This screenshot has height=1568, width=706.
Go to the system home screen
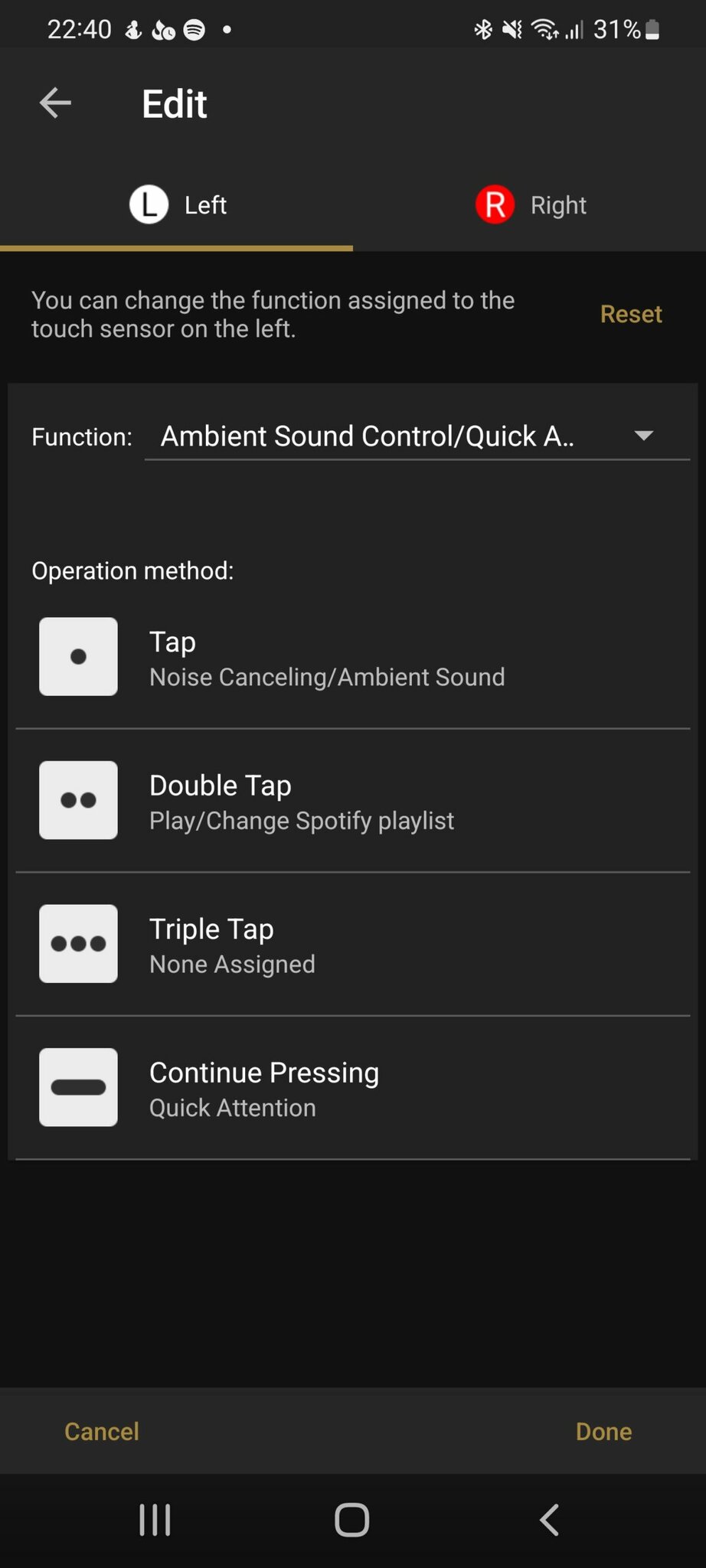(x=352, y=1520)
